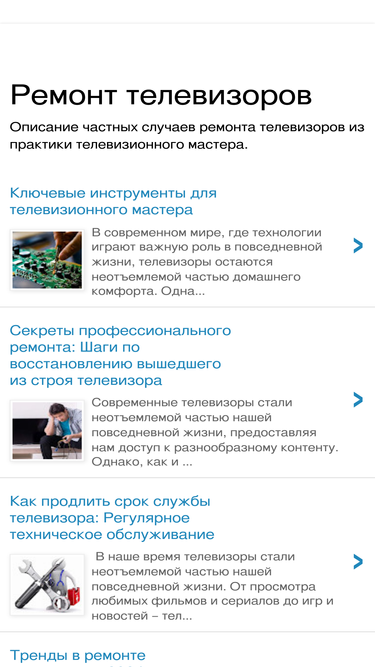Tap the wrench and tools thumbnail

47,584
